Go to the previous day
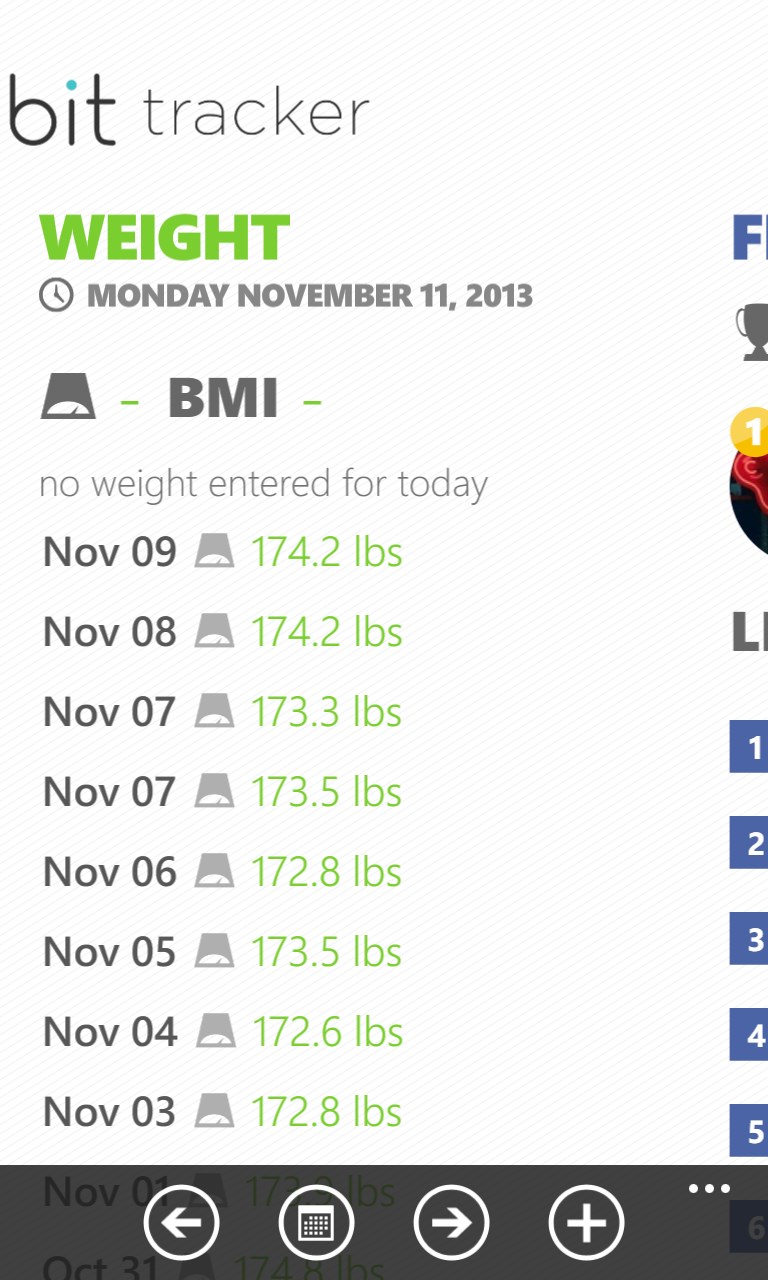 181,1222
